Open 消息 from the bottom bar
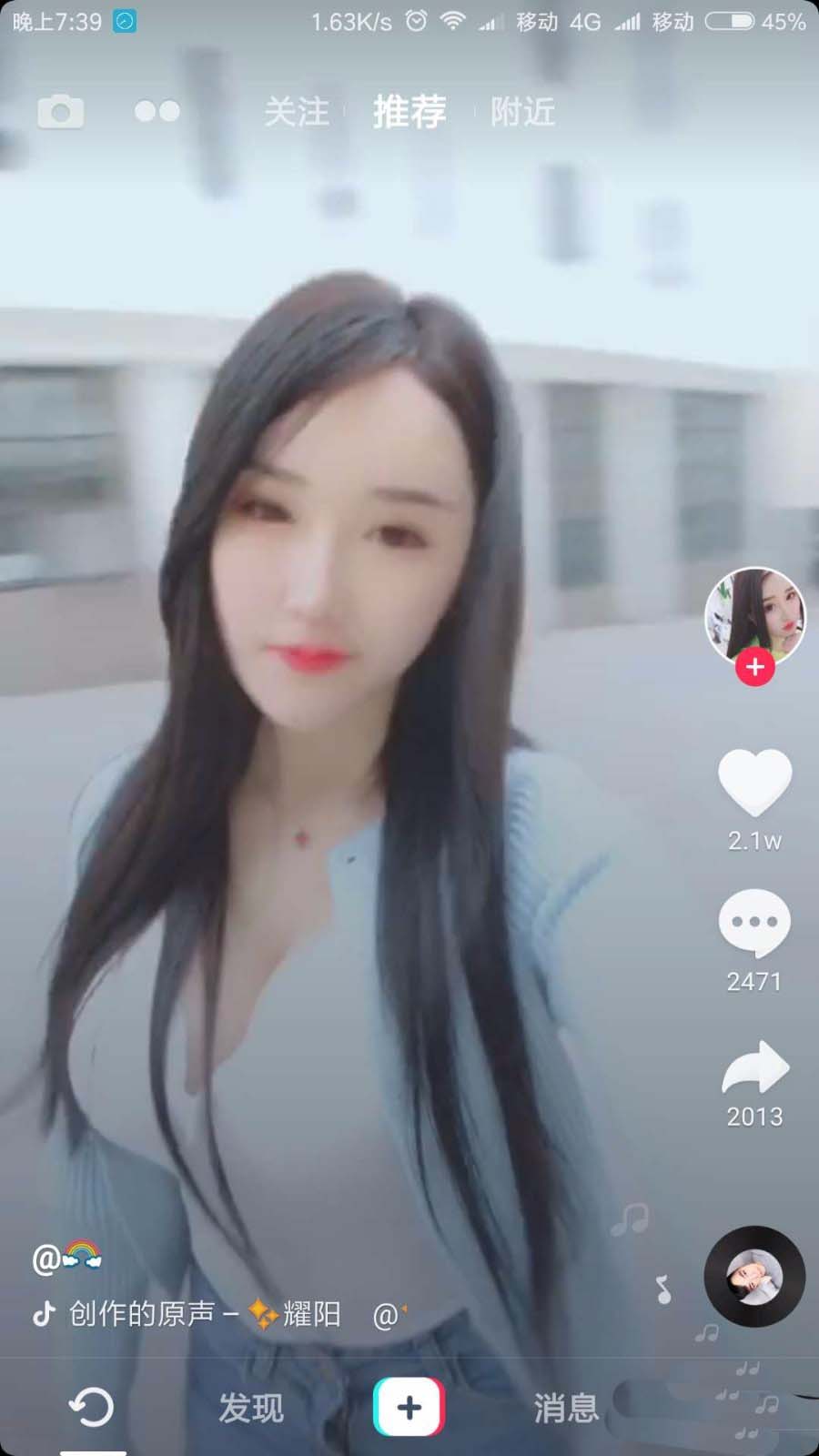Image resolution: width=819 pixels, height=1456 pixels. 565,1406
